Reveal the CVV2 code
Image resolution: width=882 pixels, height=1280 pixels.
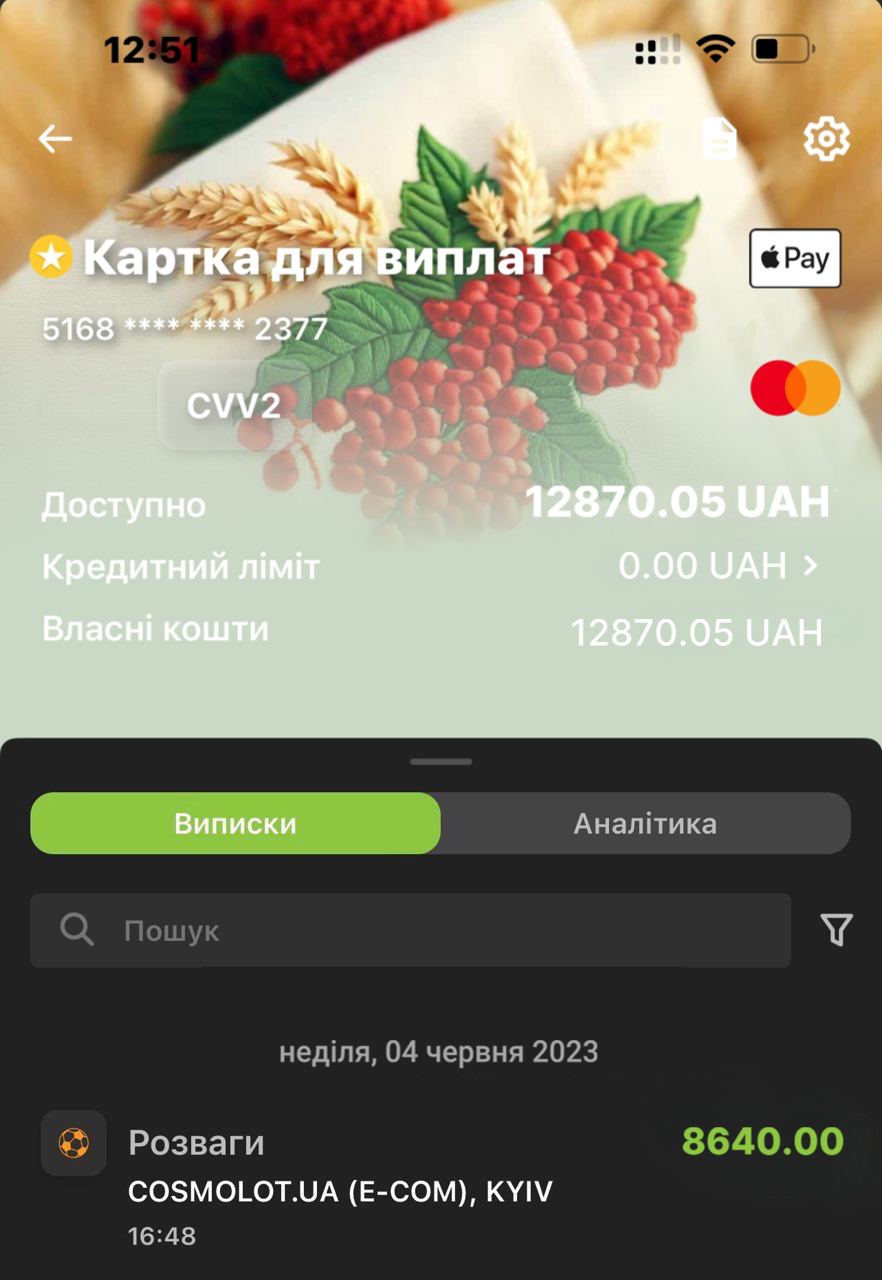pos(235,404)
